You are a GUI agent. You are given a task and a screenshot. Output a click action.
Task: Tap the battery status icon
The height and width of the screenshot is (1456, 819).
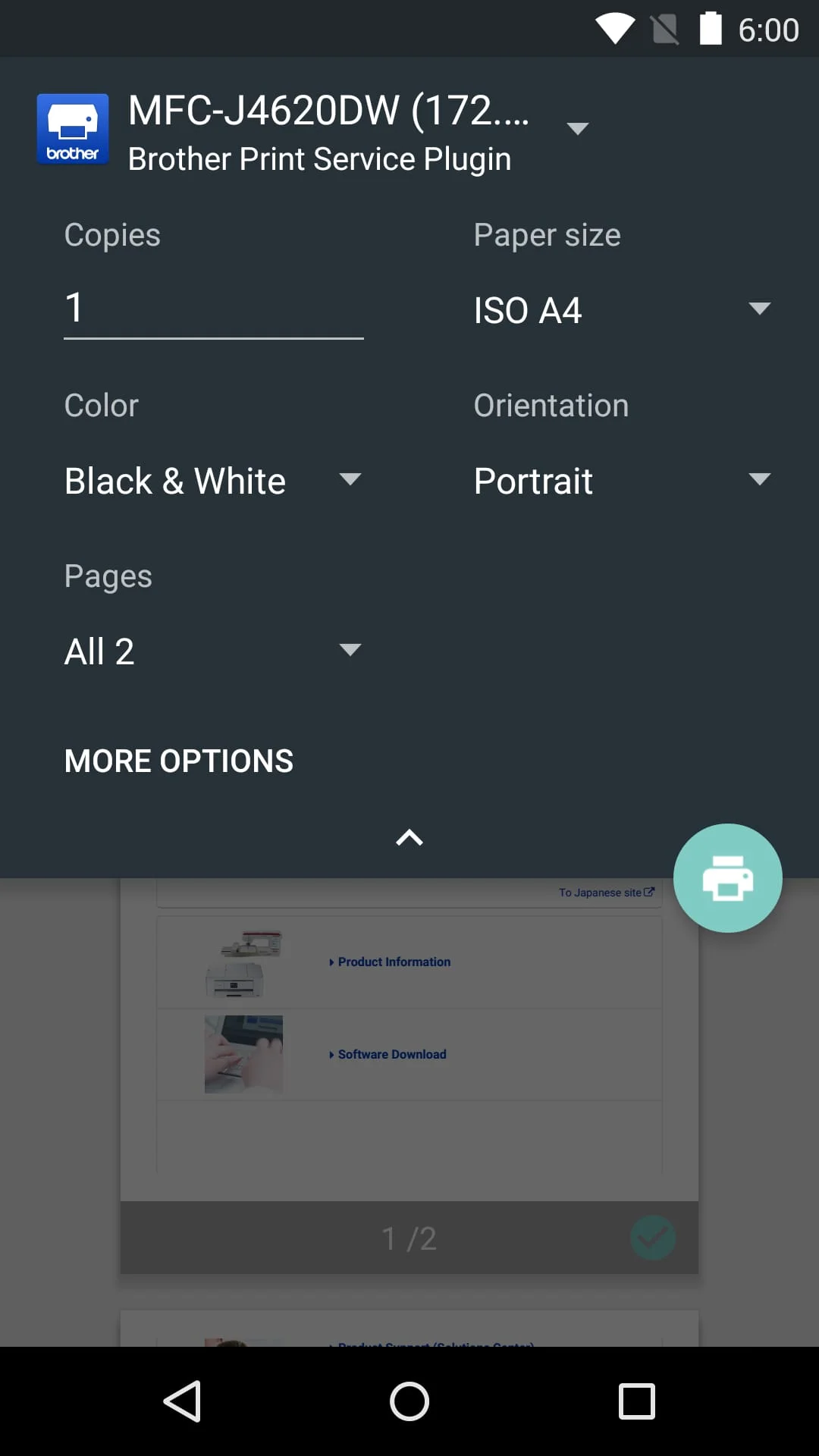(709, 29)
